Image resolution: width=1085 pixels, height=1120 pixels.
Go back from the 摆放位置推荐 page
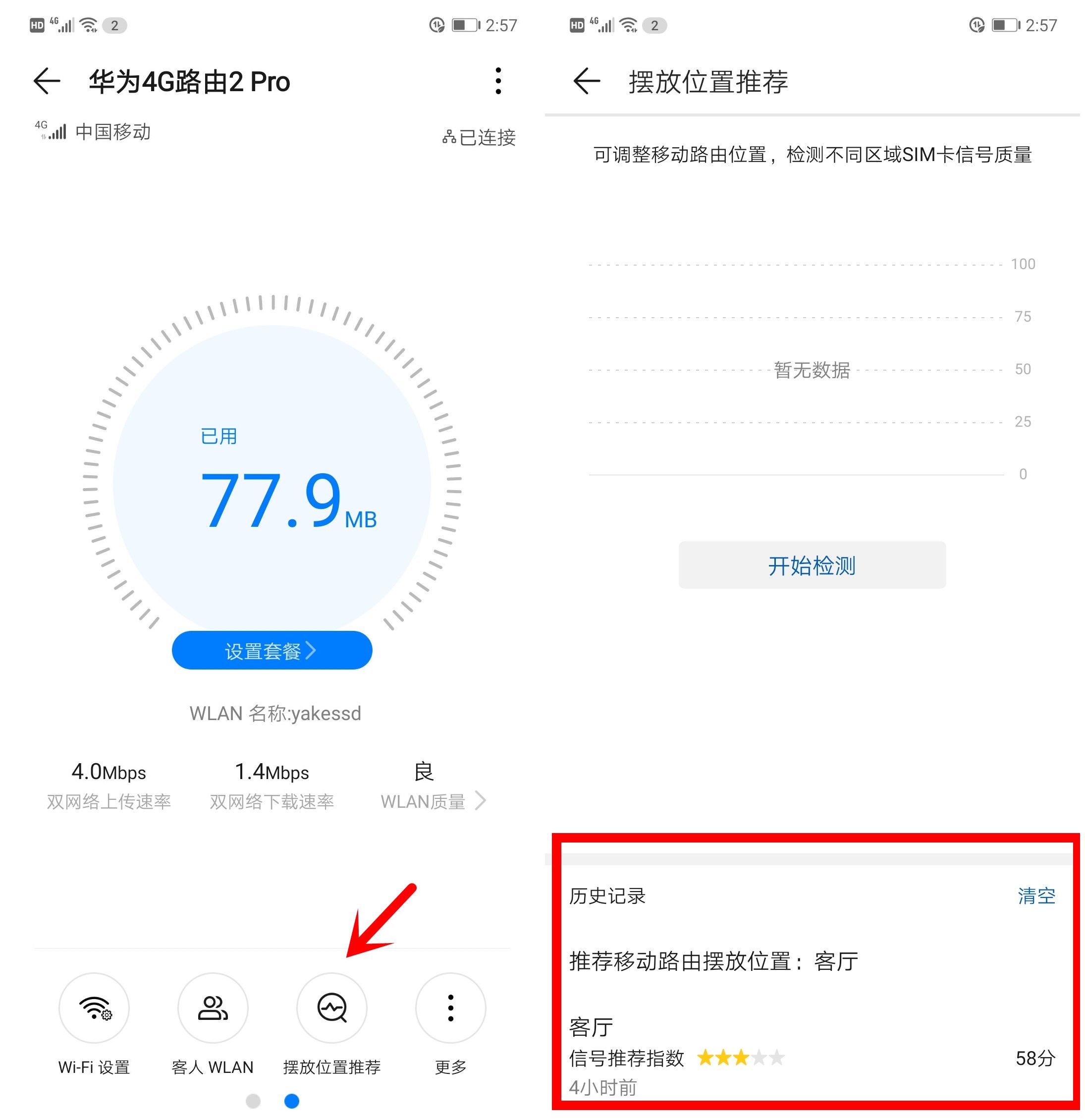[587, 81]
